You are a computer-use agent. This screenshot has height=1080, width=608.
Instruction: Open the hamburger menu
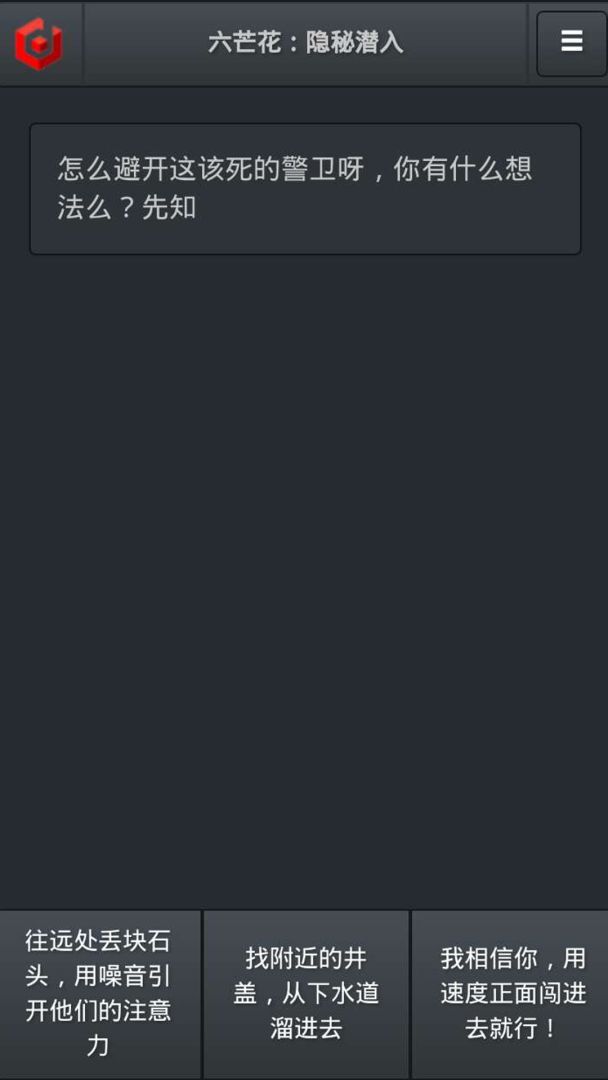pyautogui.click(x=571, y=42)
